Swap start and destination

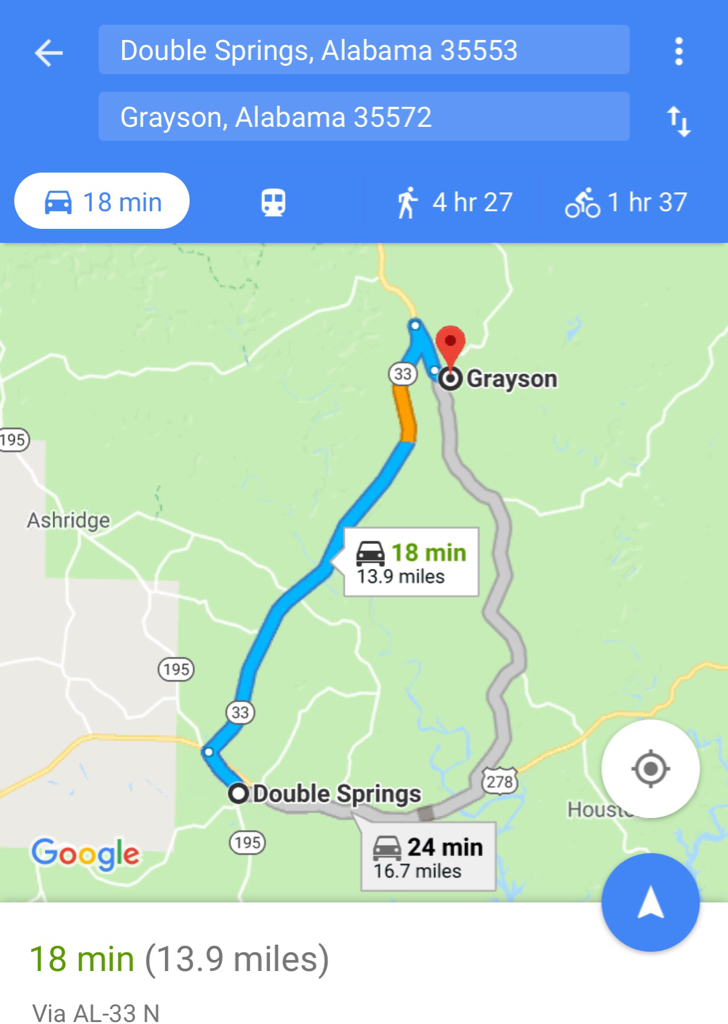(679, 121)
